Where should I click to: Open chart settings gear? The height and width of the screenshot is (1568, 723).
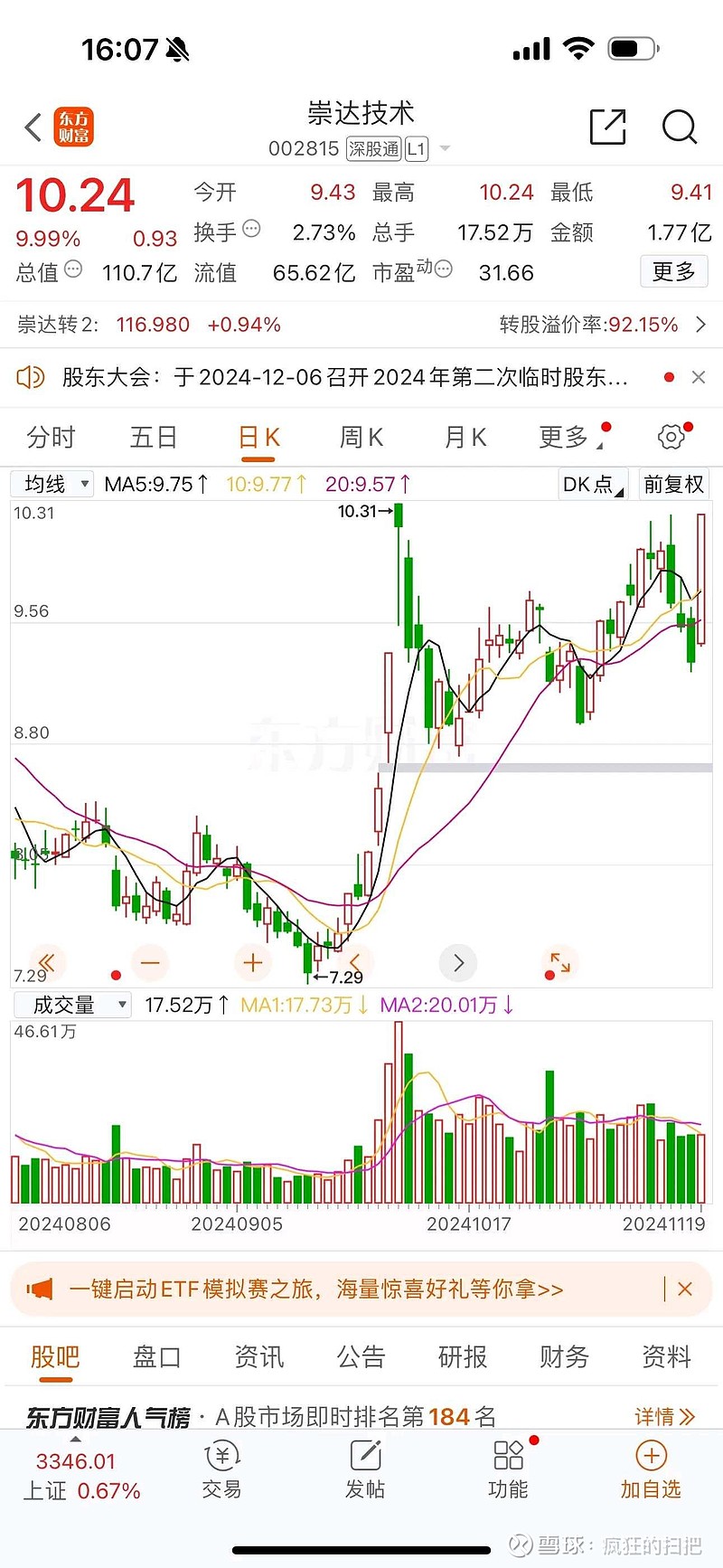point(671,438)
